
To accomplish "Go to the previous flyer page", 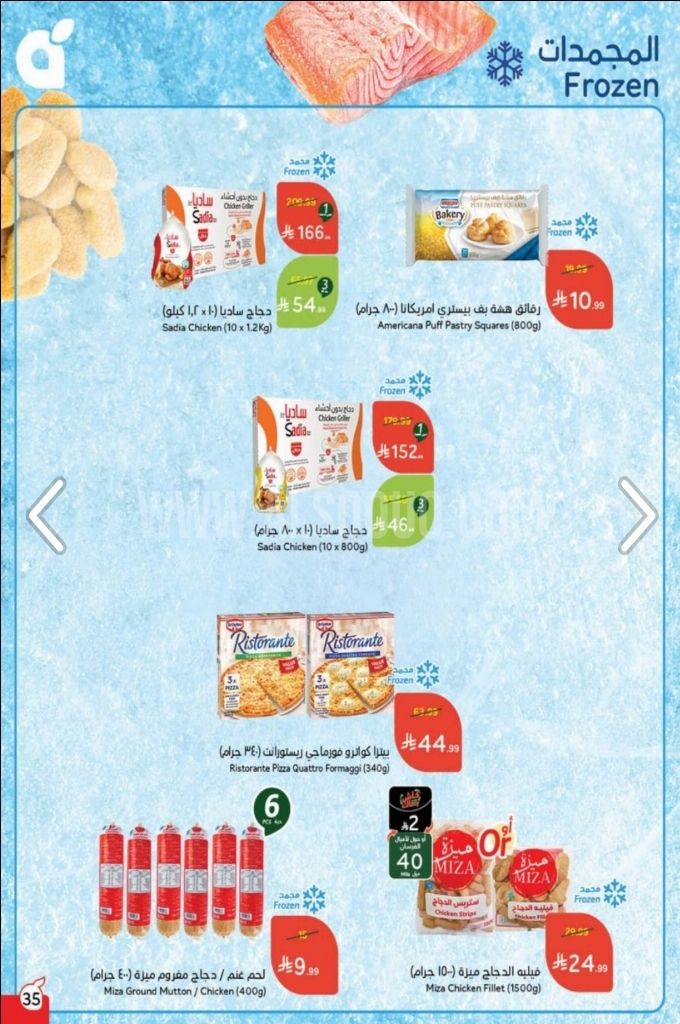I will [x=45, y=515].
